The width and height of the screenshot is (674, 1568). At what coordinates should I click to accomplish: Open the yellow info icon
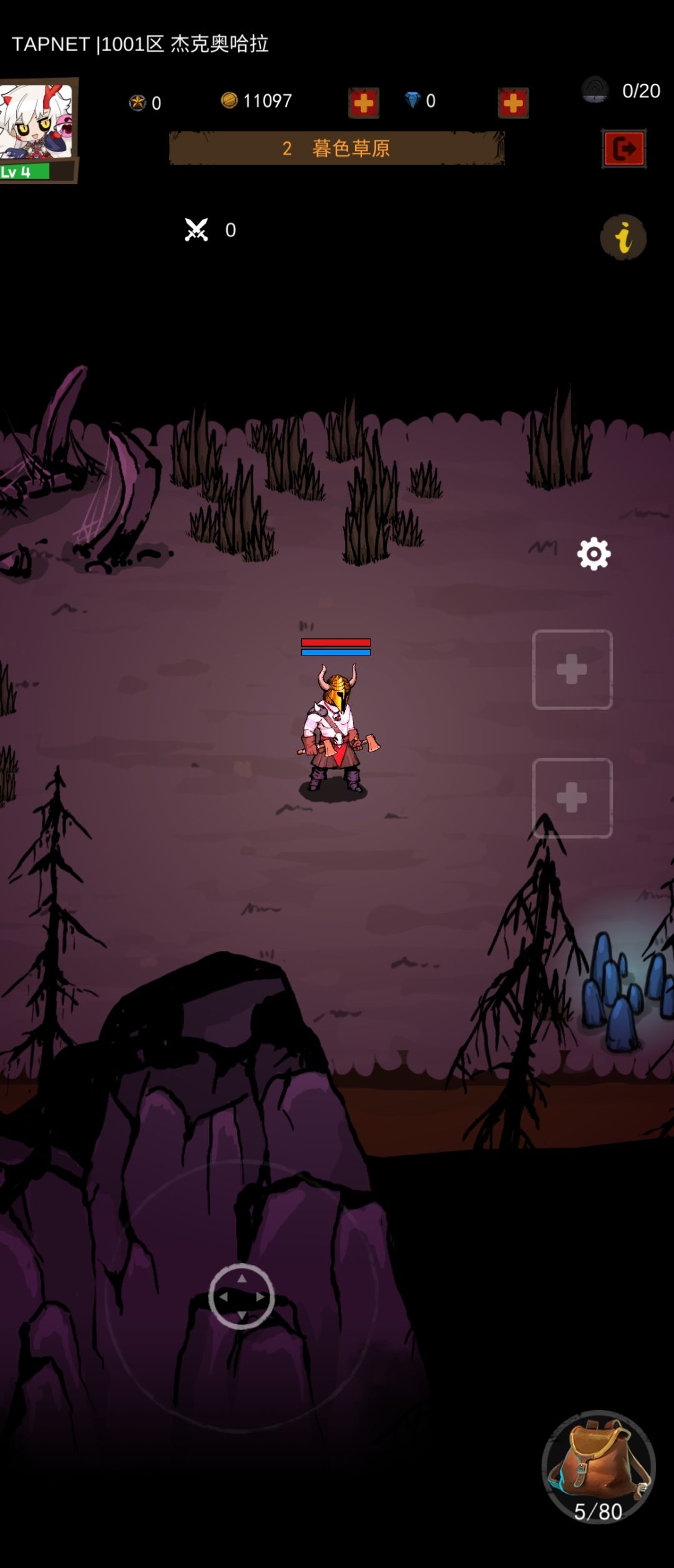coord(623,238)
